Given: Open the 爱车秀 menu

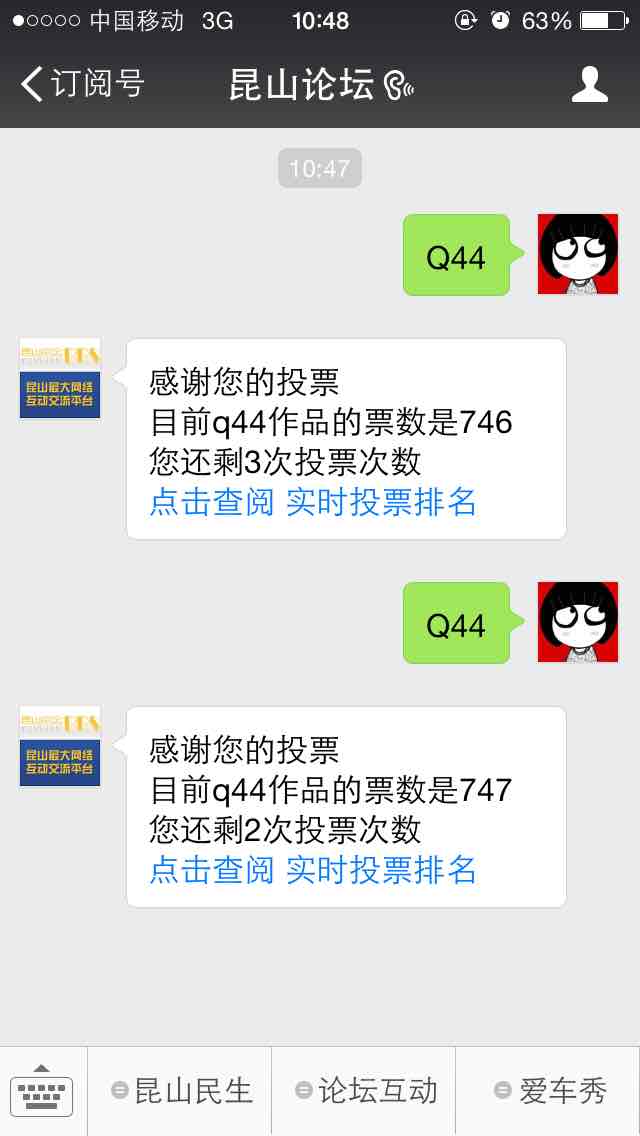Looking at the screenshot, I should click(x=548, y=1090).
